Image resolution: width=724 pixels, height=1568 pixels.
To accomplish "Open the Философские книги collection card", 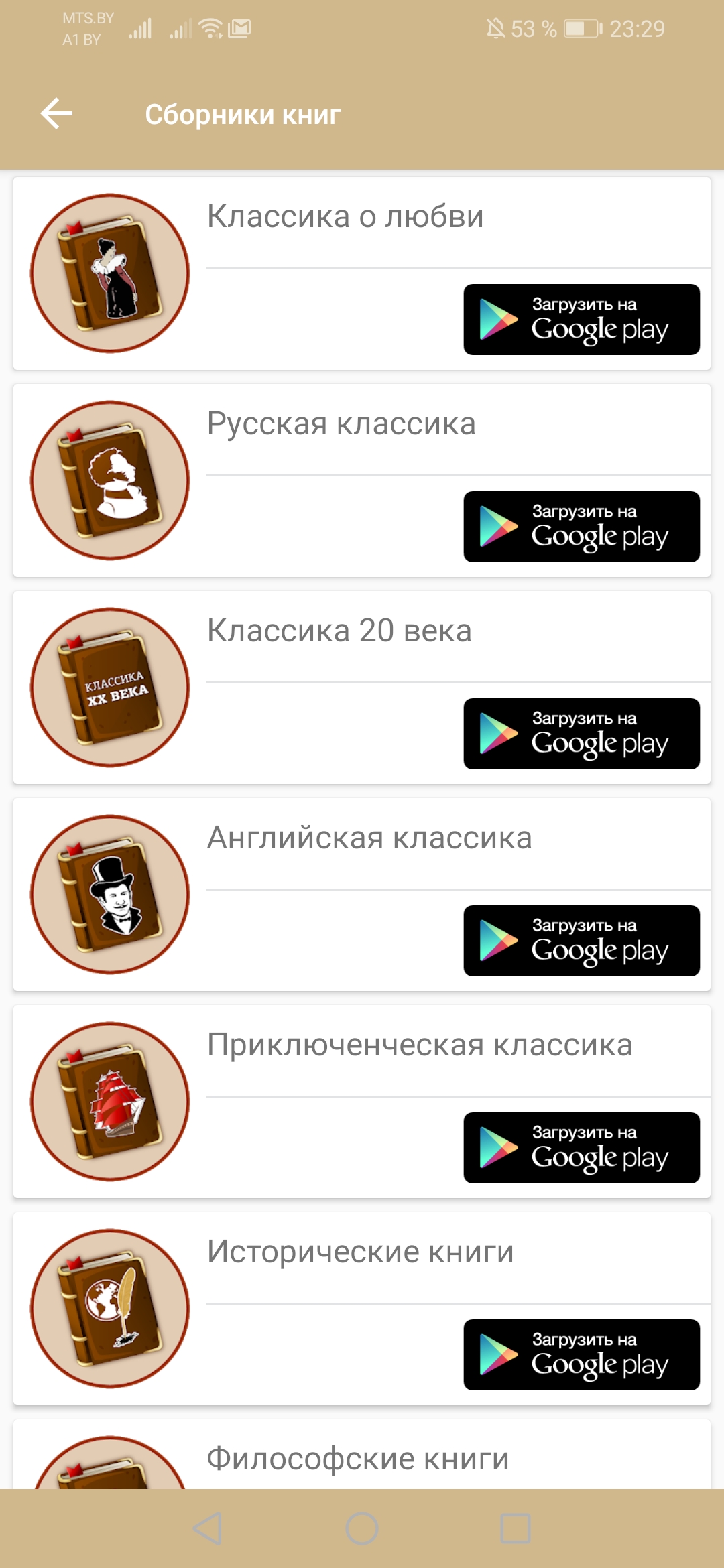I will point(362,1454).
